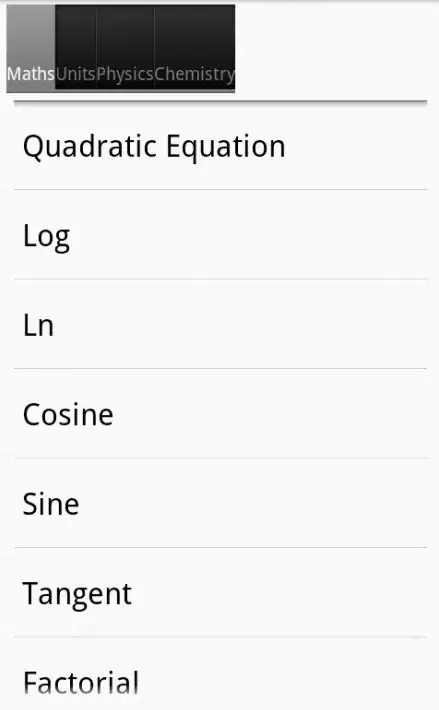The image size is (439, 710).
Task: Switch to the Units tab
Action: (76, 48)
